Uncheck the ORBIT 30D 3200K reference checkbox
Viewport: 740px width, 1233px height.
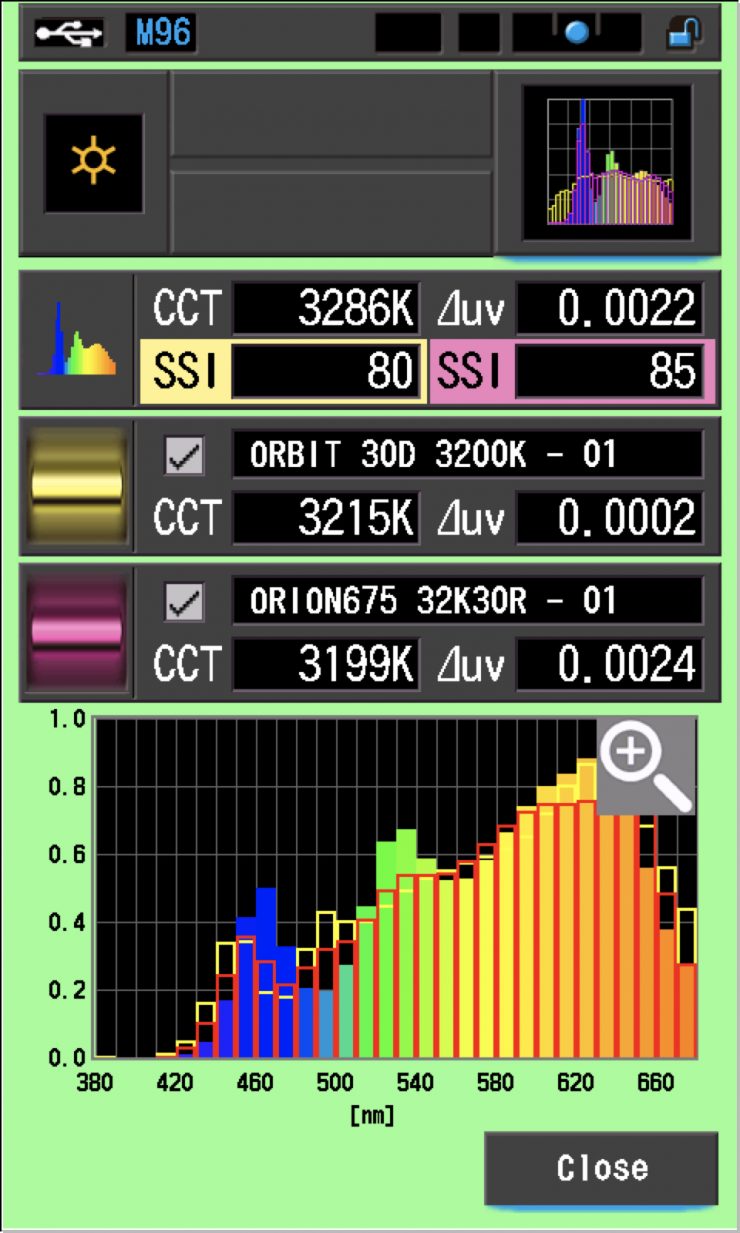pyautogui.click(x=184, y=456)
